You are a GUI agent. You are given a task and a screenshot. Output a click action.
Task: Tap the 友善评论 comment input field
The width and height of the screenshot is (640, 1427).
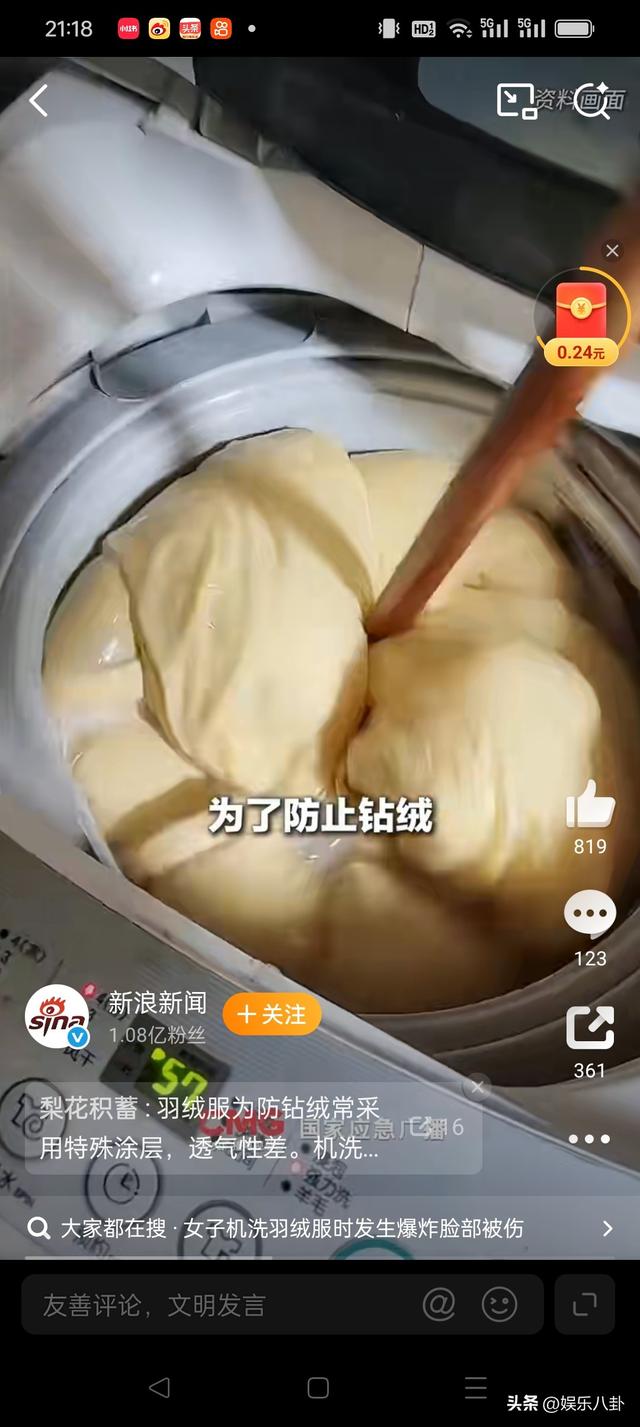pyautogui.click(x=220, y=1305)
